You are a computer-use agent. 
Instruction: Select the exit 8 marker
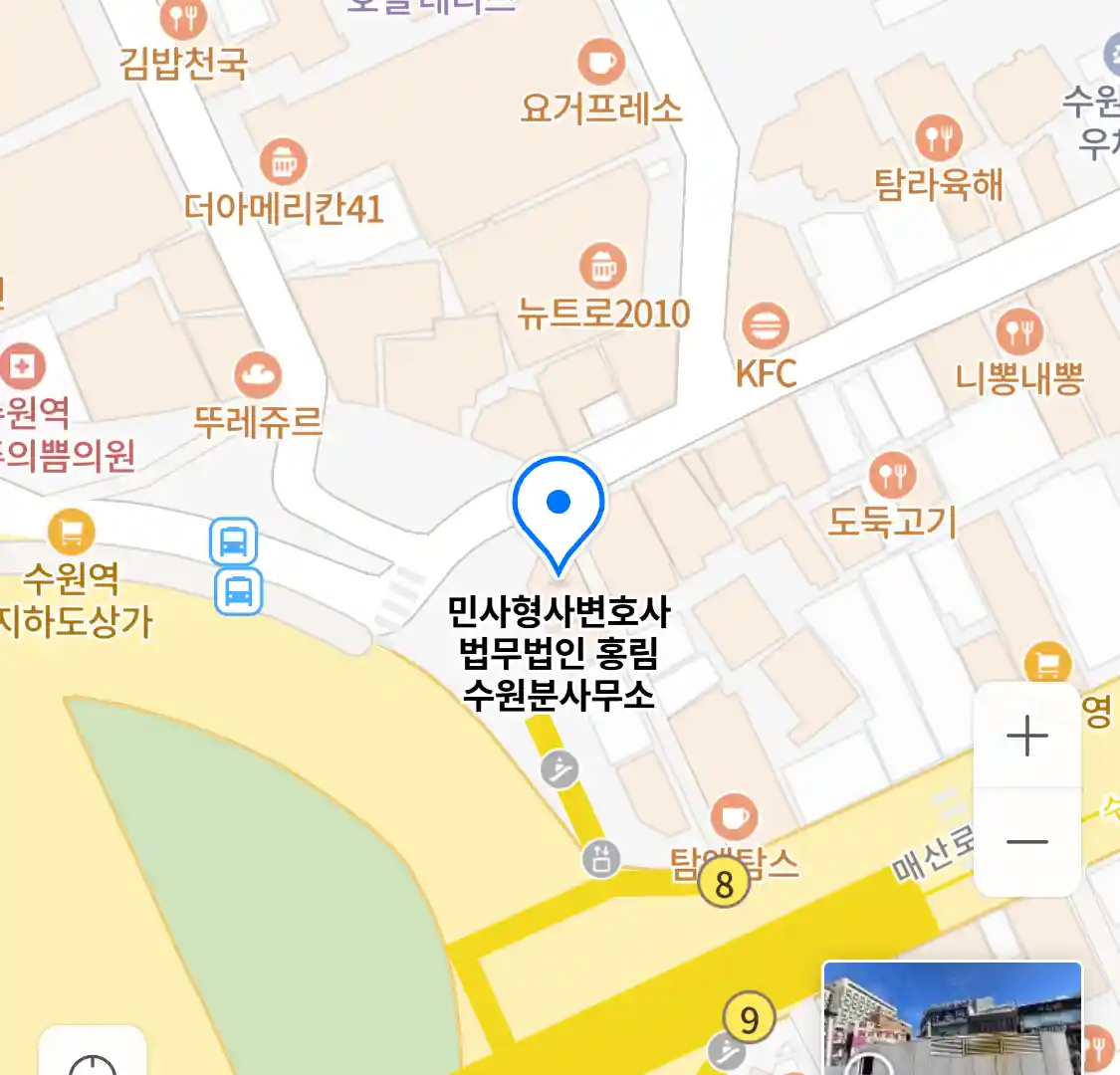pyautogui.click(x=724, y=883)
